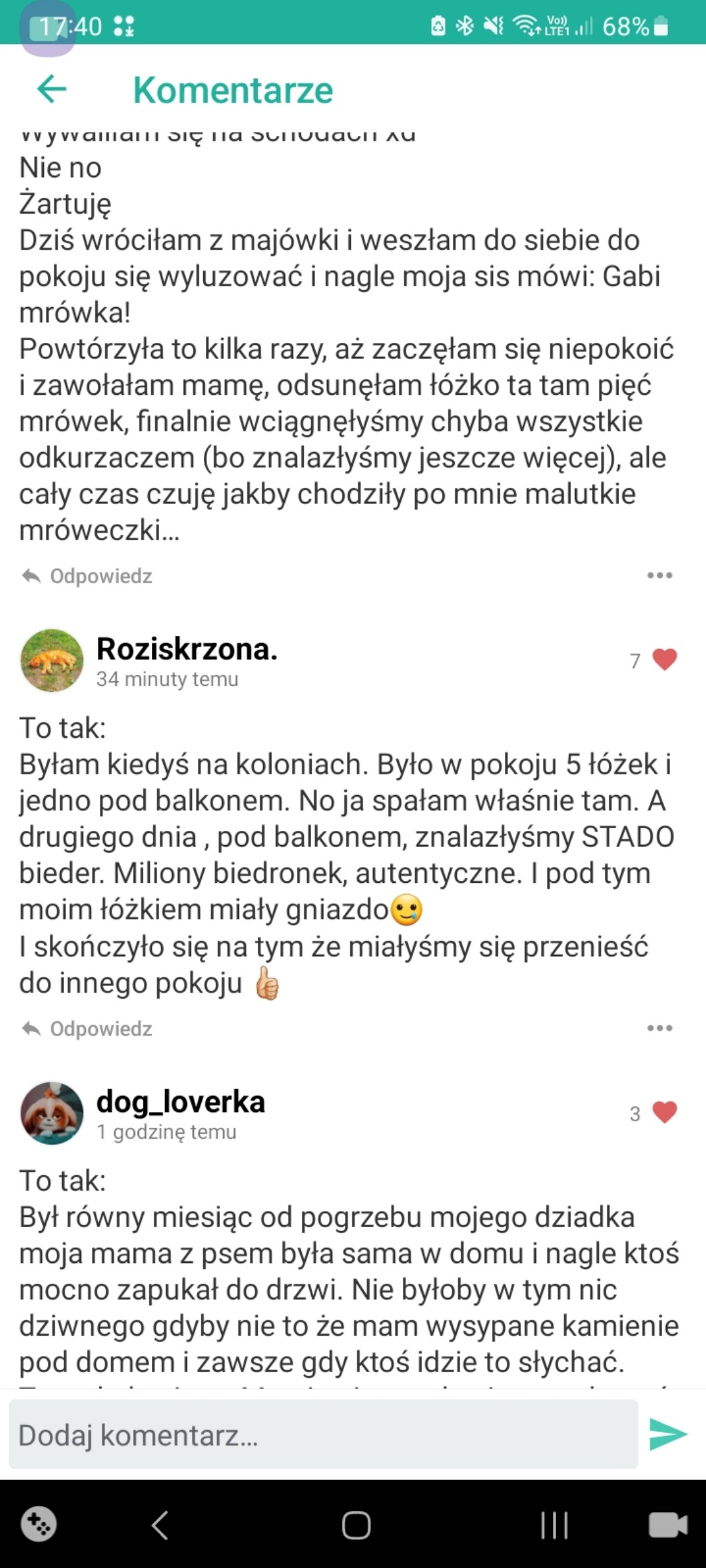This screenshot has width=706, height=1568.
Task: Open more options for the mrówki comment
Action: [x=659, y=575]
